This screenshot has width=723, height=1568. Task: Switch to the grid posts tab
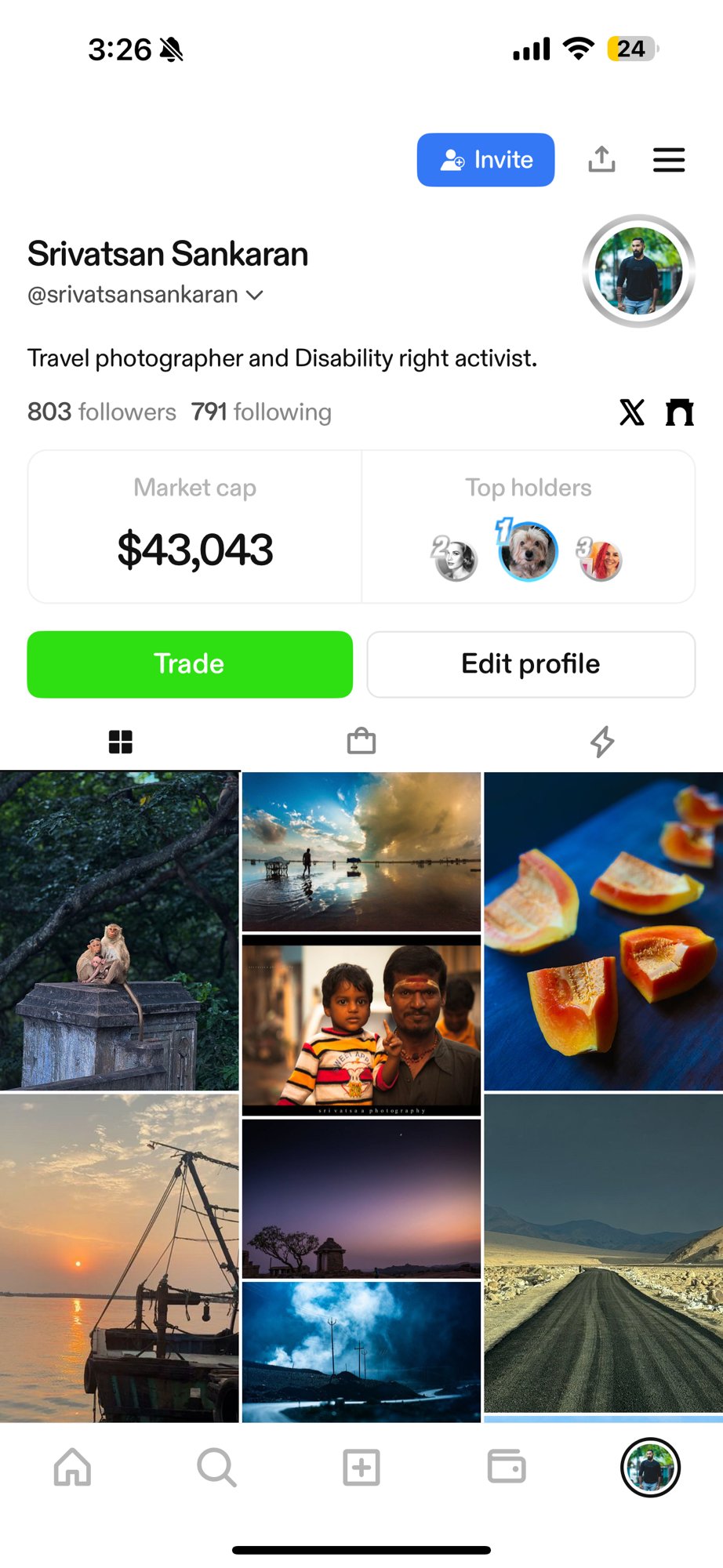(121, 741)
